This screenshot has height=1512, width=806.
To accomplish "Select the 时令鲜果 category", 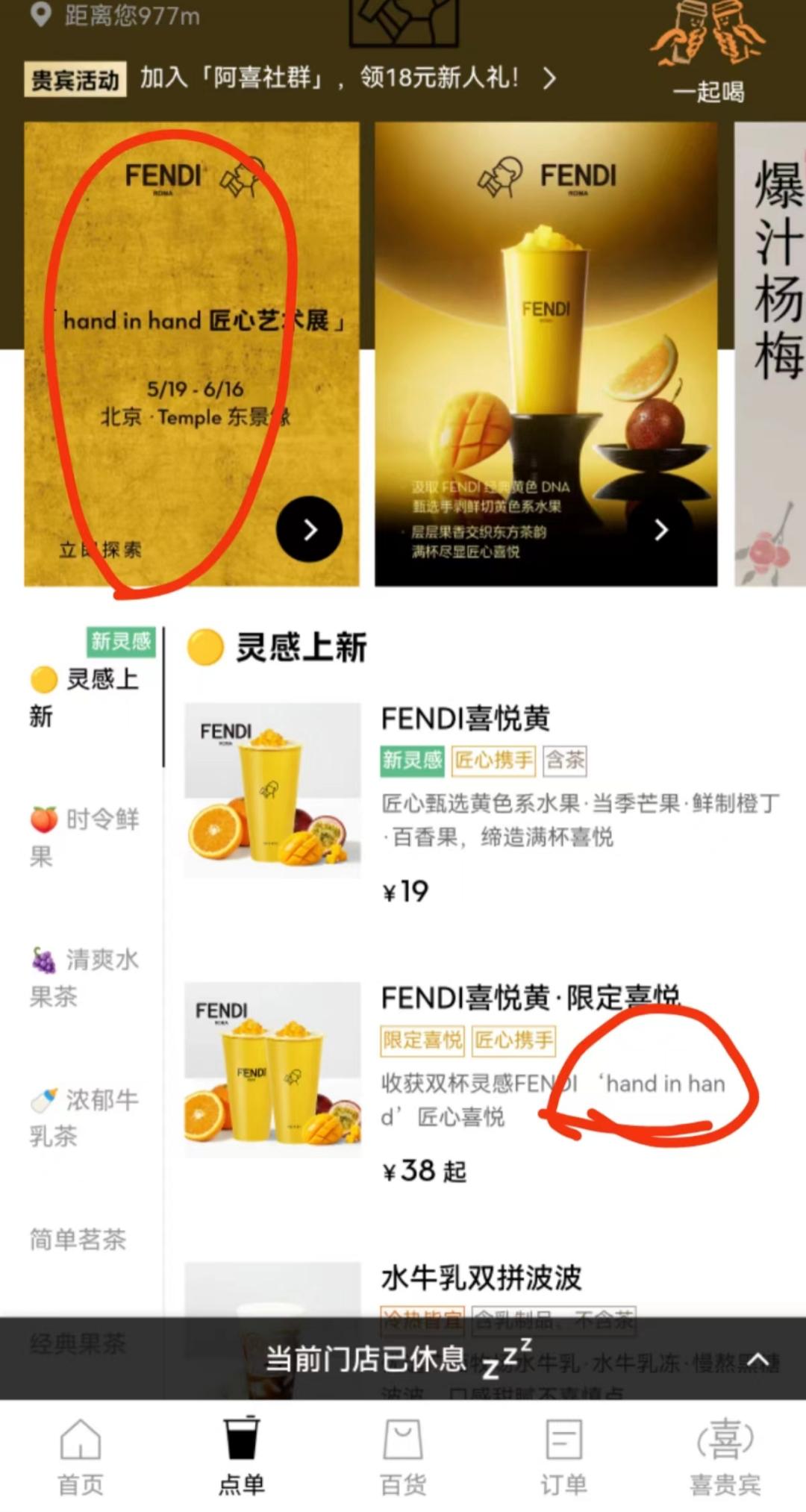I will click(x=84, y=837).
